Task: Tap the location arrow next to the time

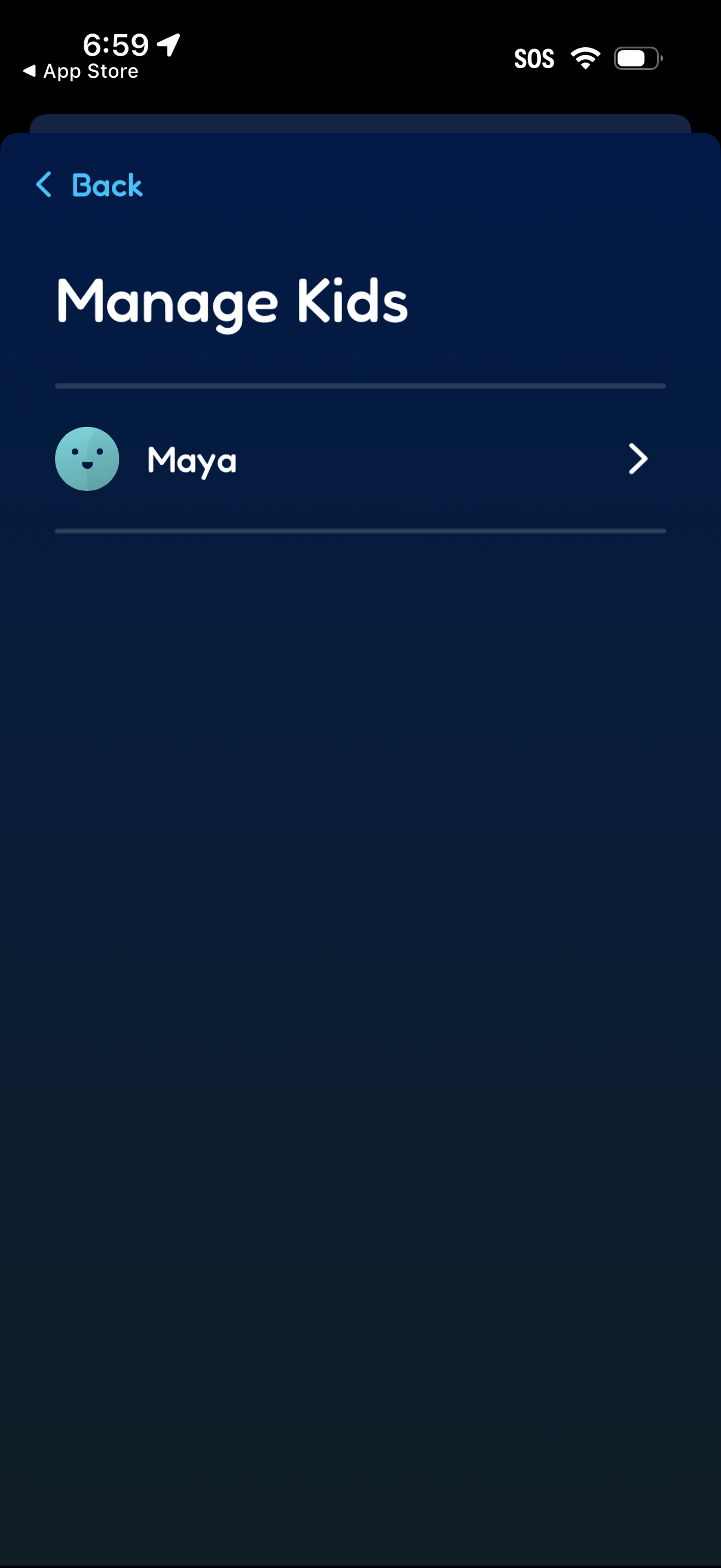Action: [x=166, y=43]
